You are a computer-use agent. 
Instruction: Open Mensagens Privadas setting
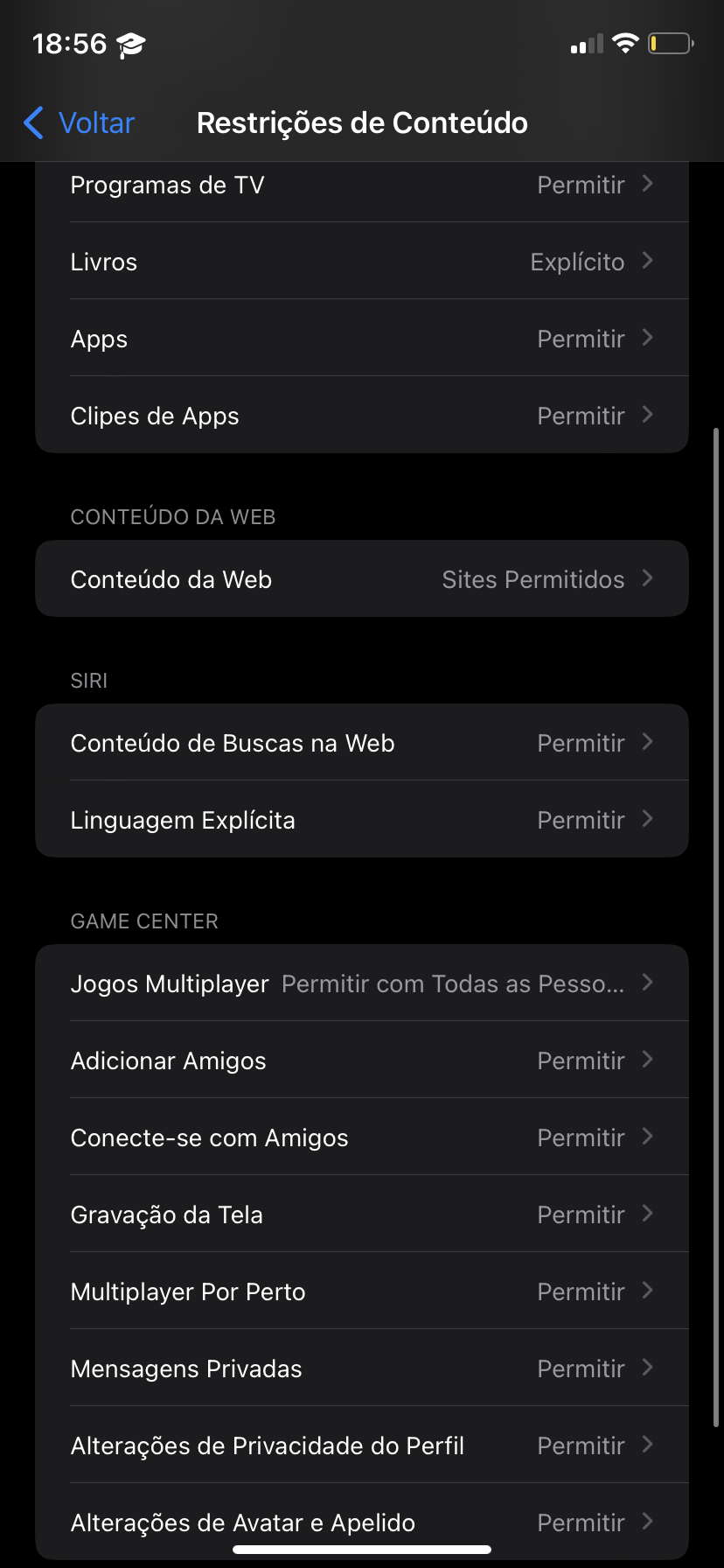(x=362, y=1368)
